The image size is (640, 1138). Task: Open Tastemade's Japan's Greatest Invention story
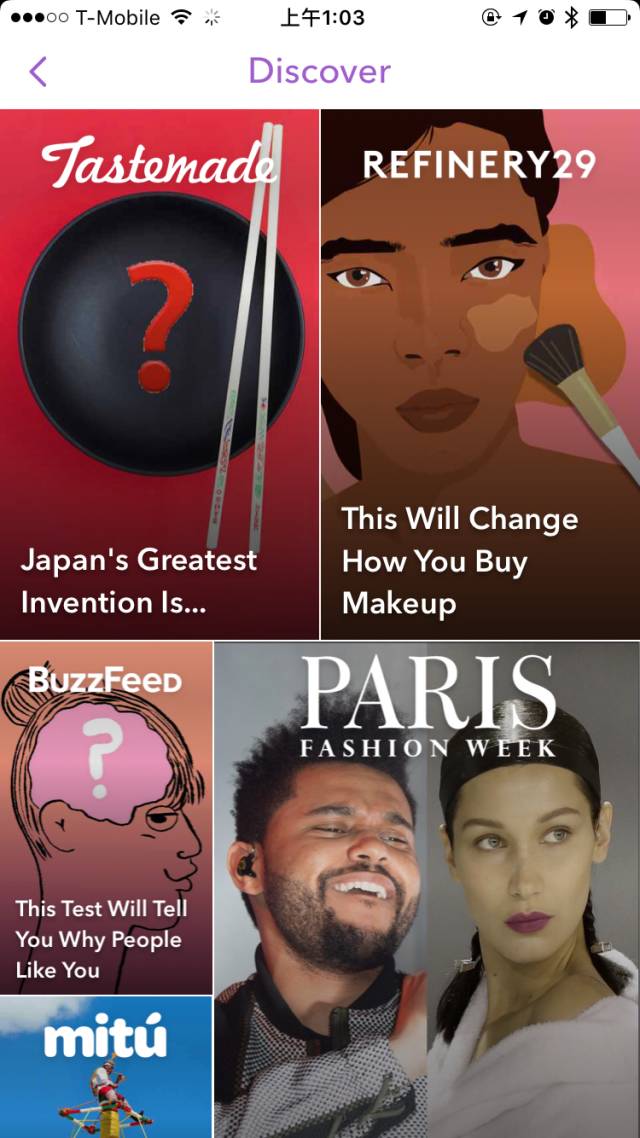(x=160, y=375)
